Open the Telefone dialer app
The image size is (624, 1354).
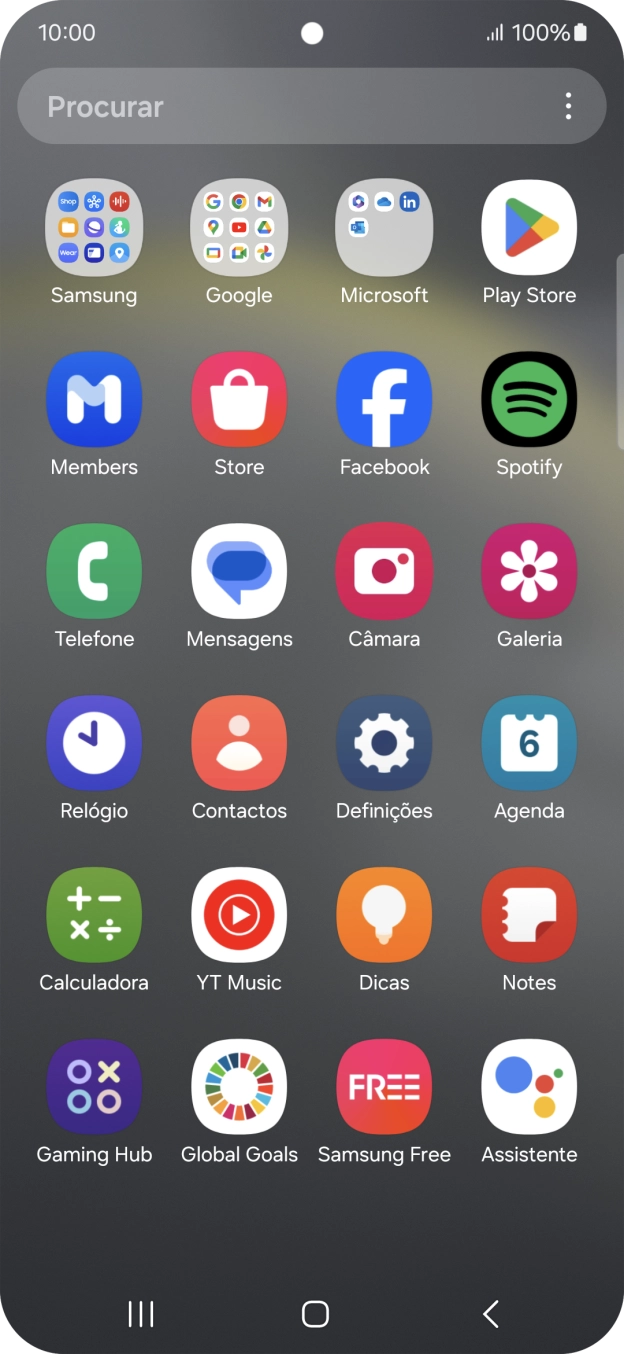point(94,572)
